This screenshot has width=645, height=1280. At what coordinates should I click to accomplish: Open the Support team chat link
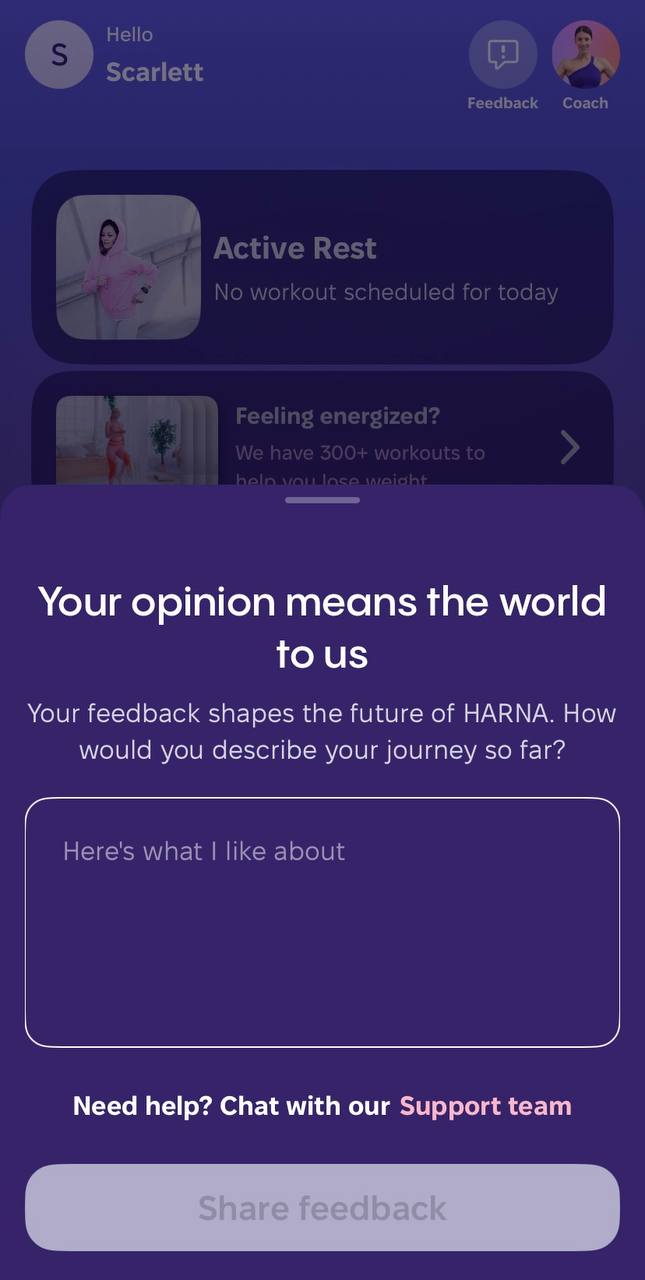point(485,1106)
